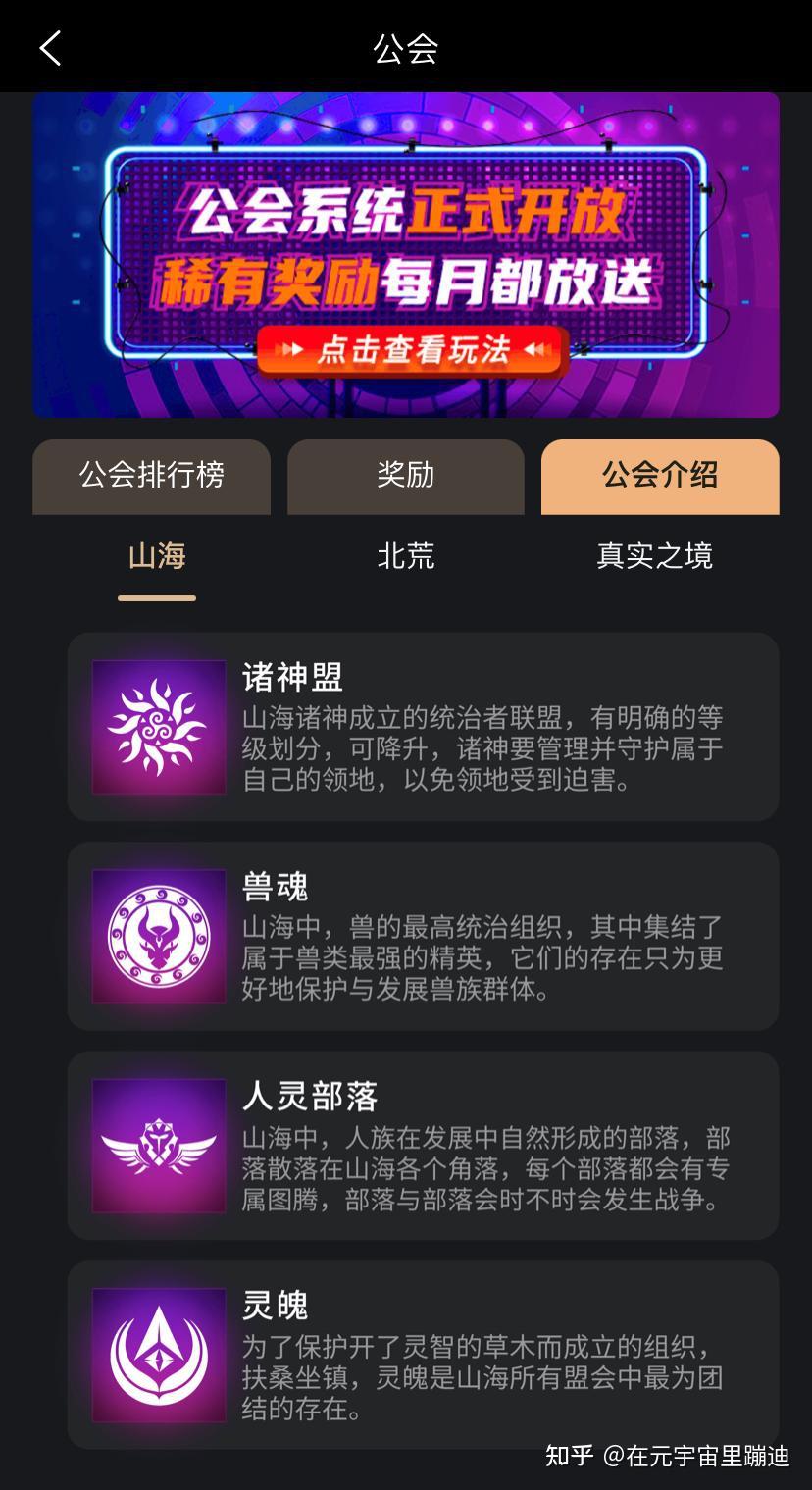Switch to the 公会排行榜 tab
812x1490 pixels.
[x=151, y=478]
